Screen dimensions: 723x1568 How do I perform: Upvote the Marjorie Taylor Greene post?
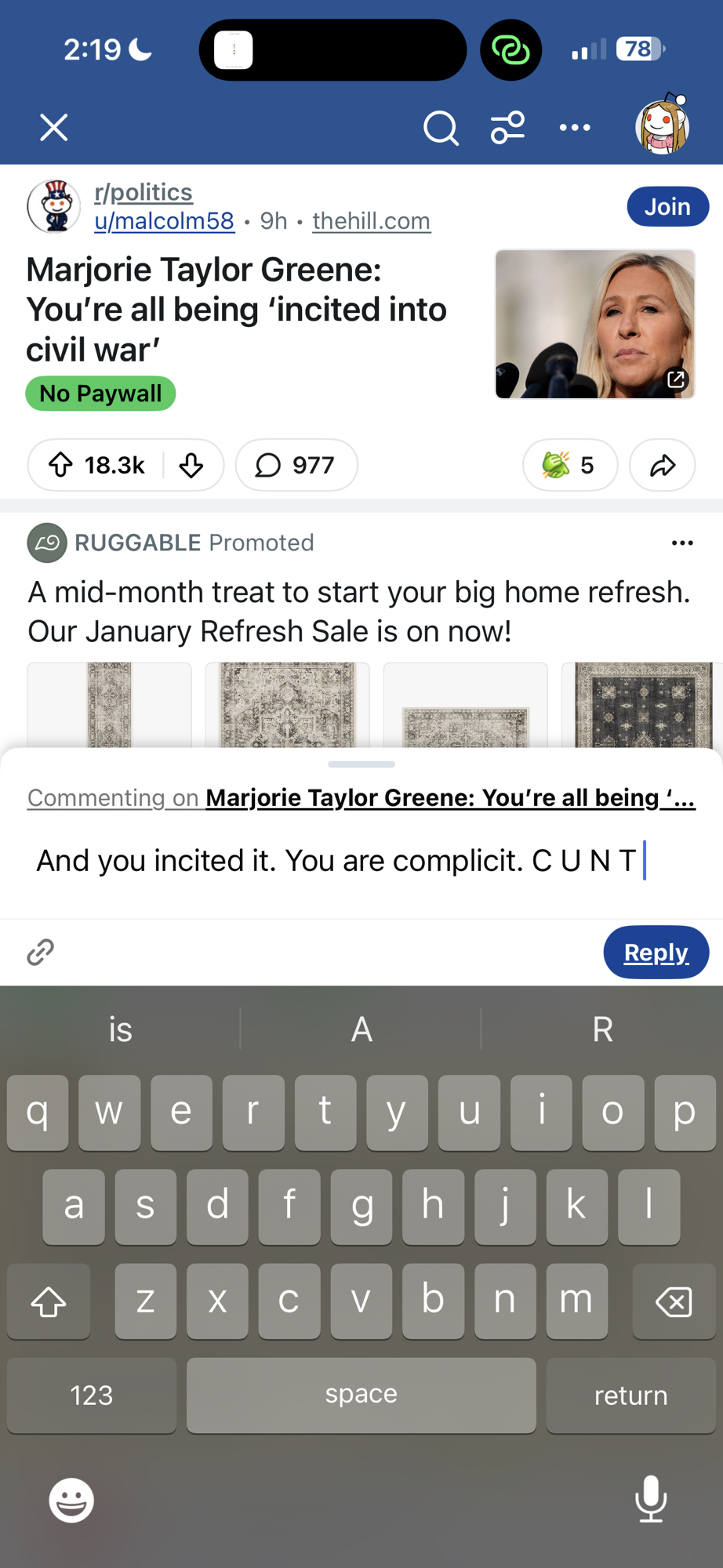coord(61,466)
